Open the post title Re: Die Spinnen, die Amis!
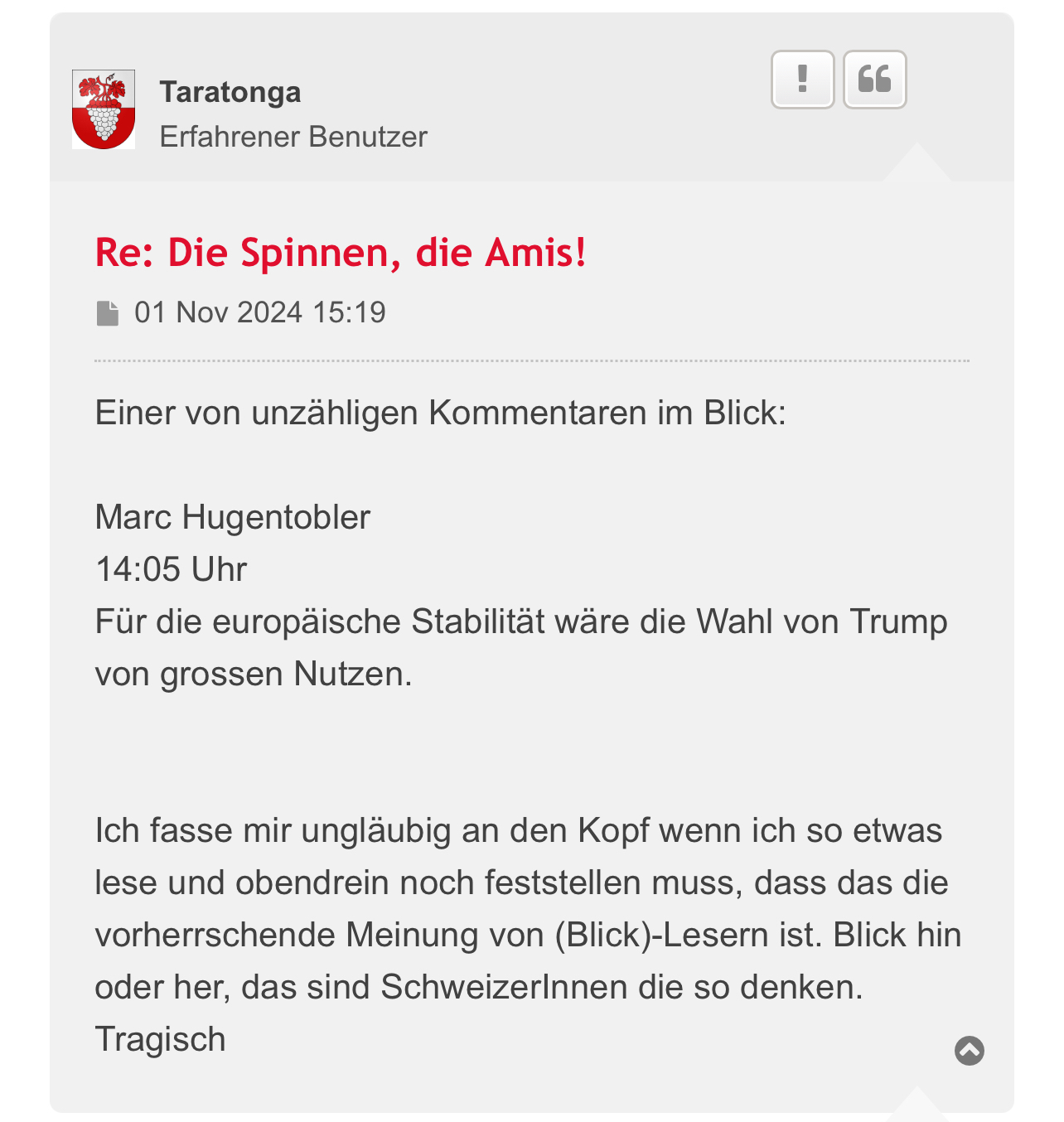Image resolution: width=1064 pixels, height=1122 pixels. coord(341,252)
